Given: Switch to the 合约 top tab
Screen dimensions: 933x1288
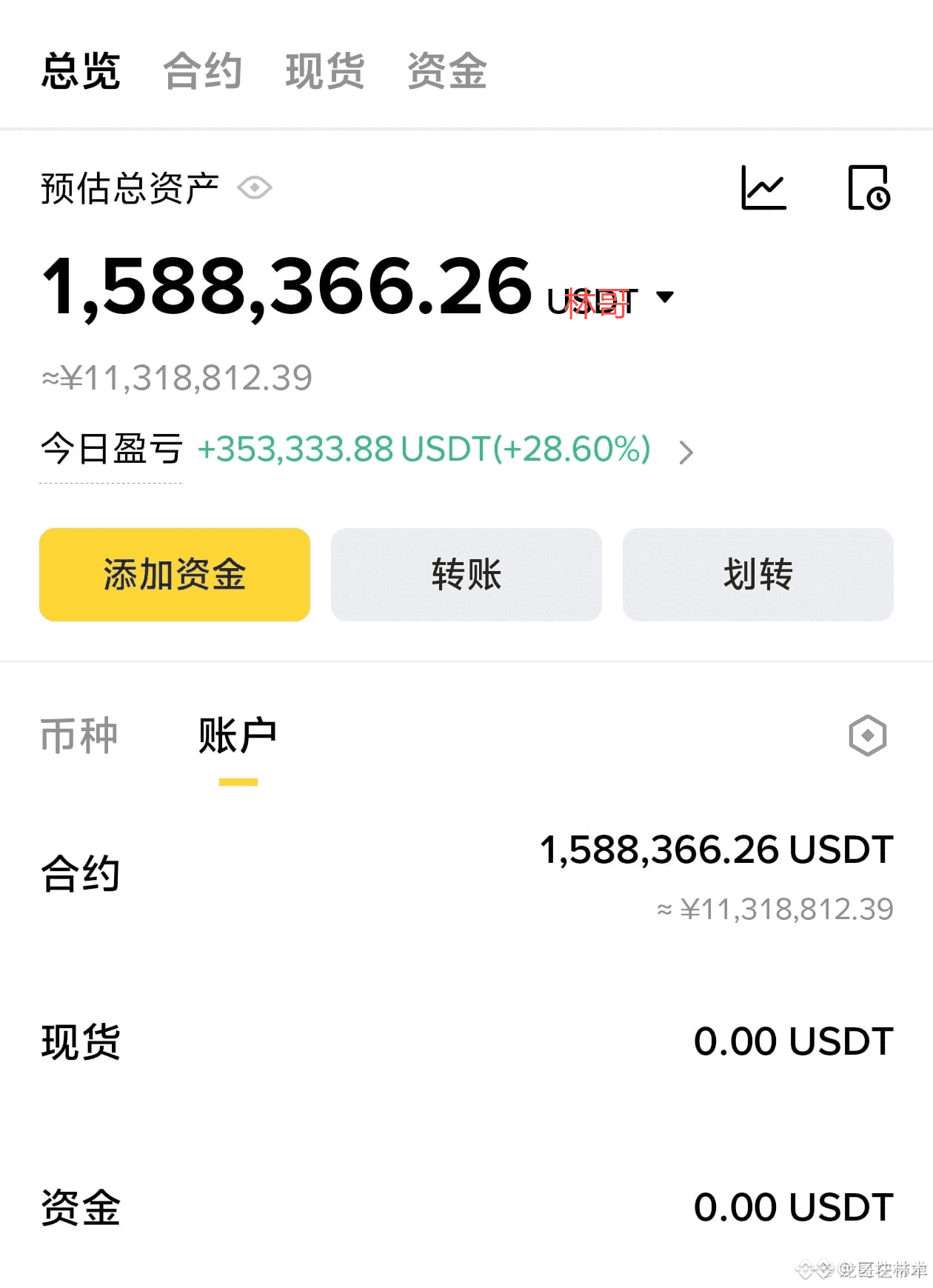Looking at the screenshot, I should 202,71.
